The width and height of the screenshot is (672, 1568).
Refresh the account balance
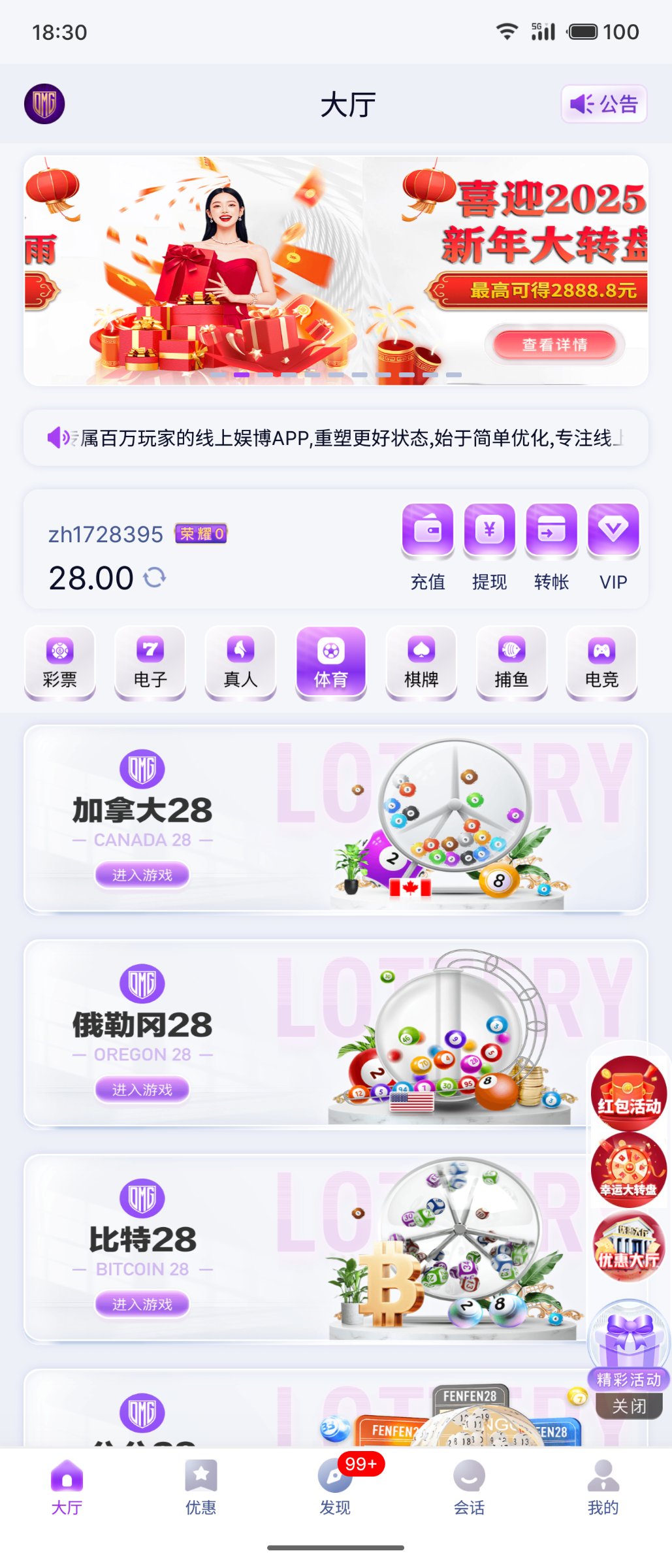[155, 578]
